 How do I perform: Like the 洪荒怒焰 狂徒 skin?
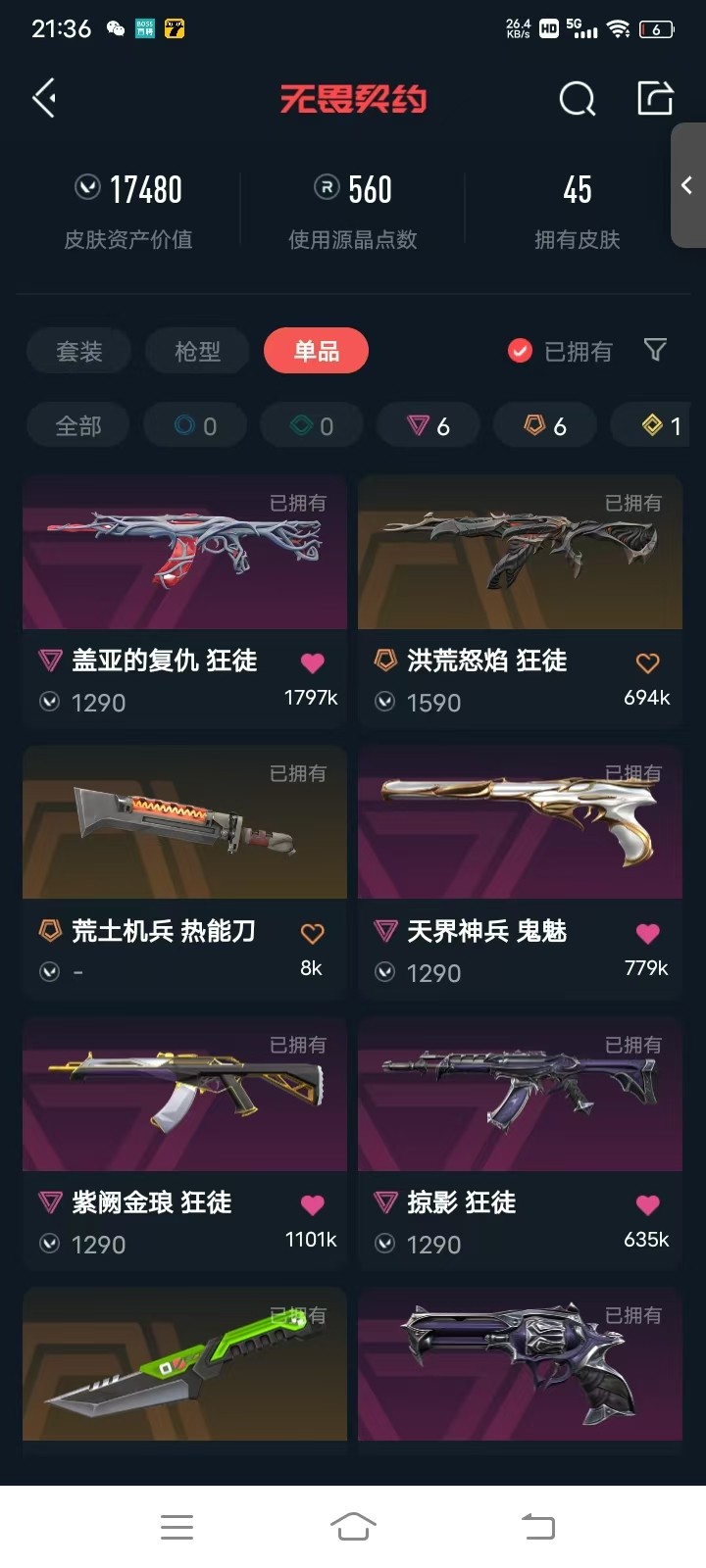[x=647, y=663]
